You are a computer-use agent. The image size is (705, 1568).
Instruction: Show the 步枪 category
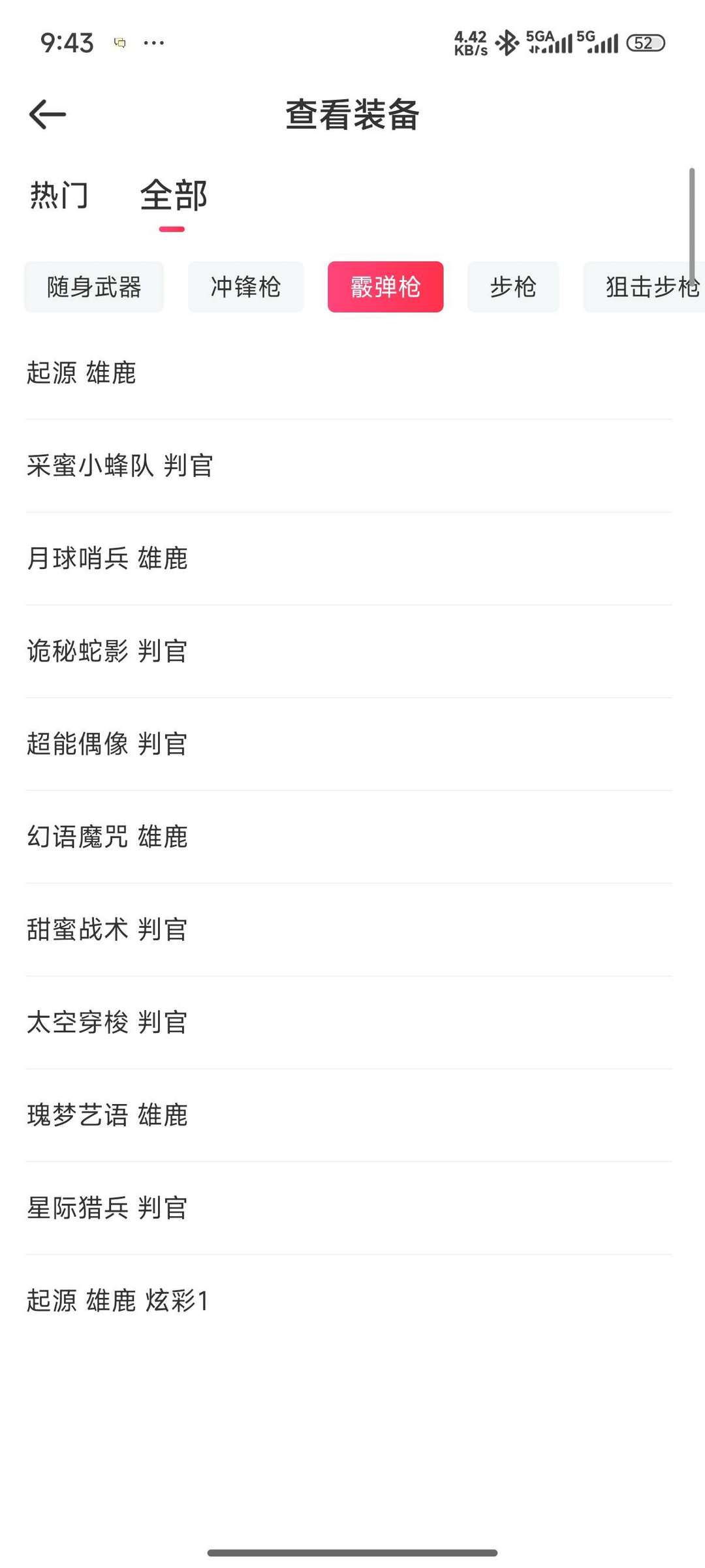[513, 287]
